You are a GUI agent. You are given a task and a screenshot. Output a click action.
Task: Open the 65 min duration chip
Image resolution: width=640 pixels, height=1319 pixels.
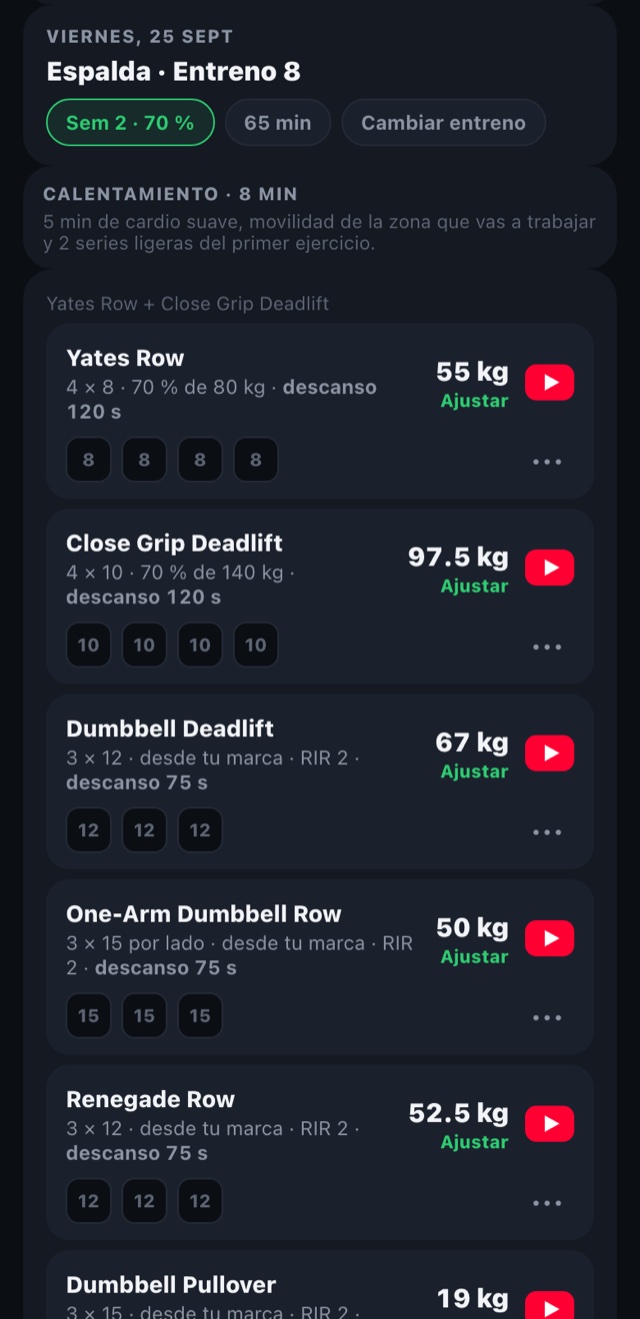278,123
